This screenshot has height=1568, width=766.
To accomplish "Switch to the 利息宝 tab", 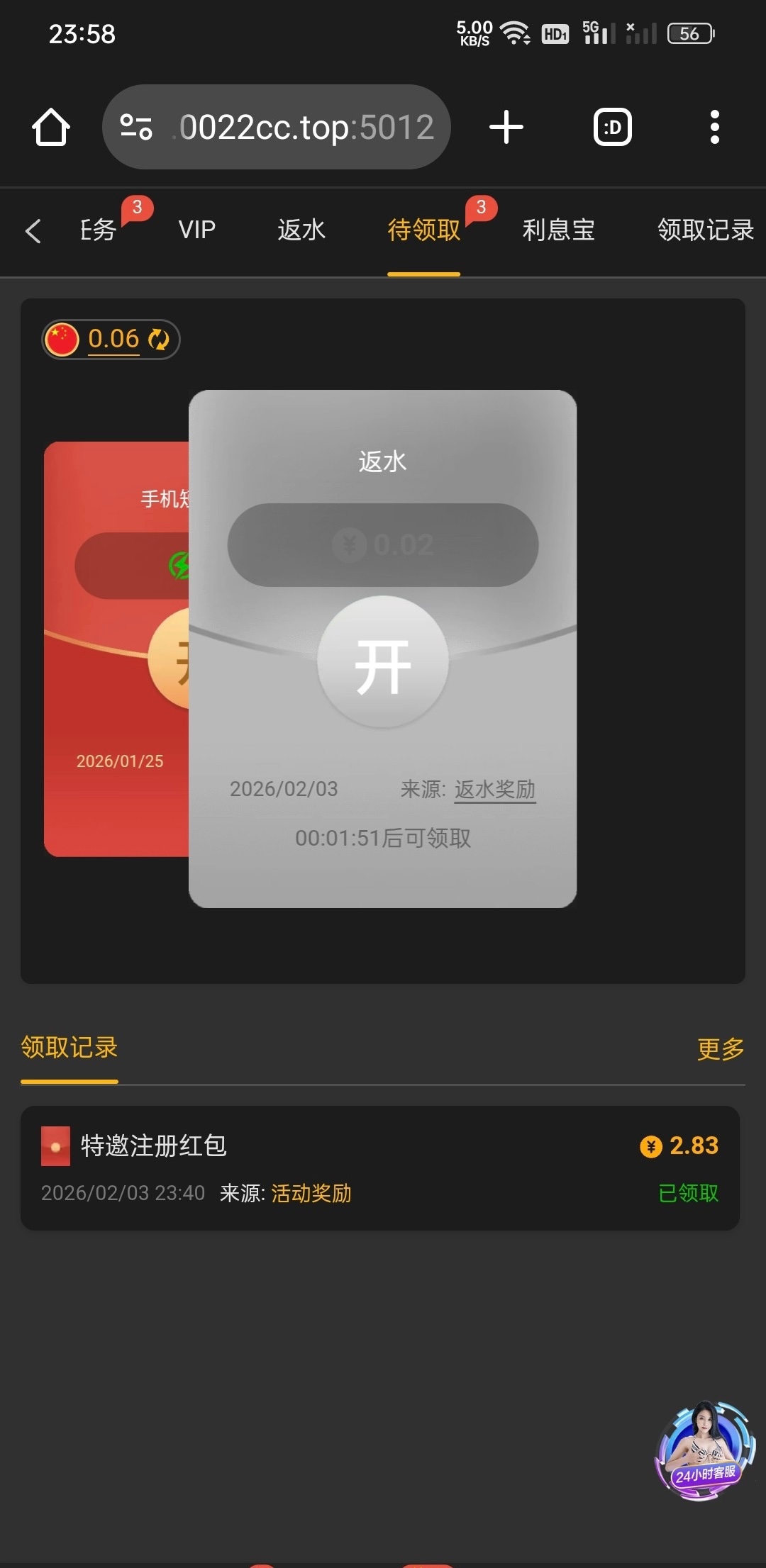I will pos(558,230).
